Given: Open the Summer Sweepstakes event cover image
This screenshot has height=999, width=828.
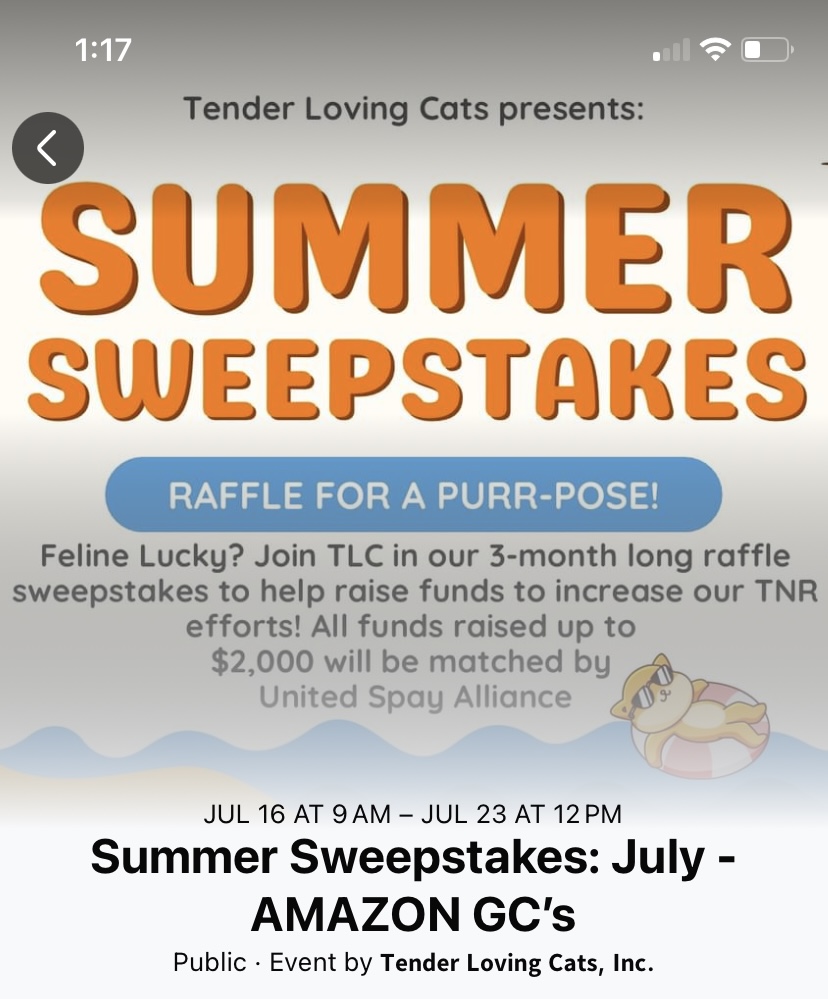Looking at the screenshot, I should 414,420.
